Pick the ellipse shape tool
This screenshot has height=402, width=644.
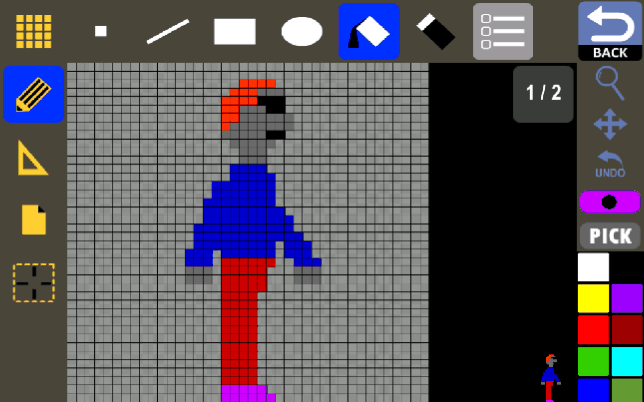(x=302, y=31)
